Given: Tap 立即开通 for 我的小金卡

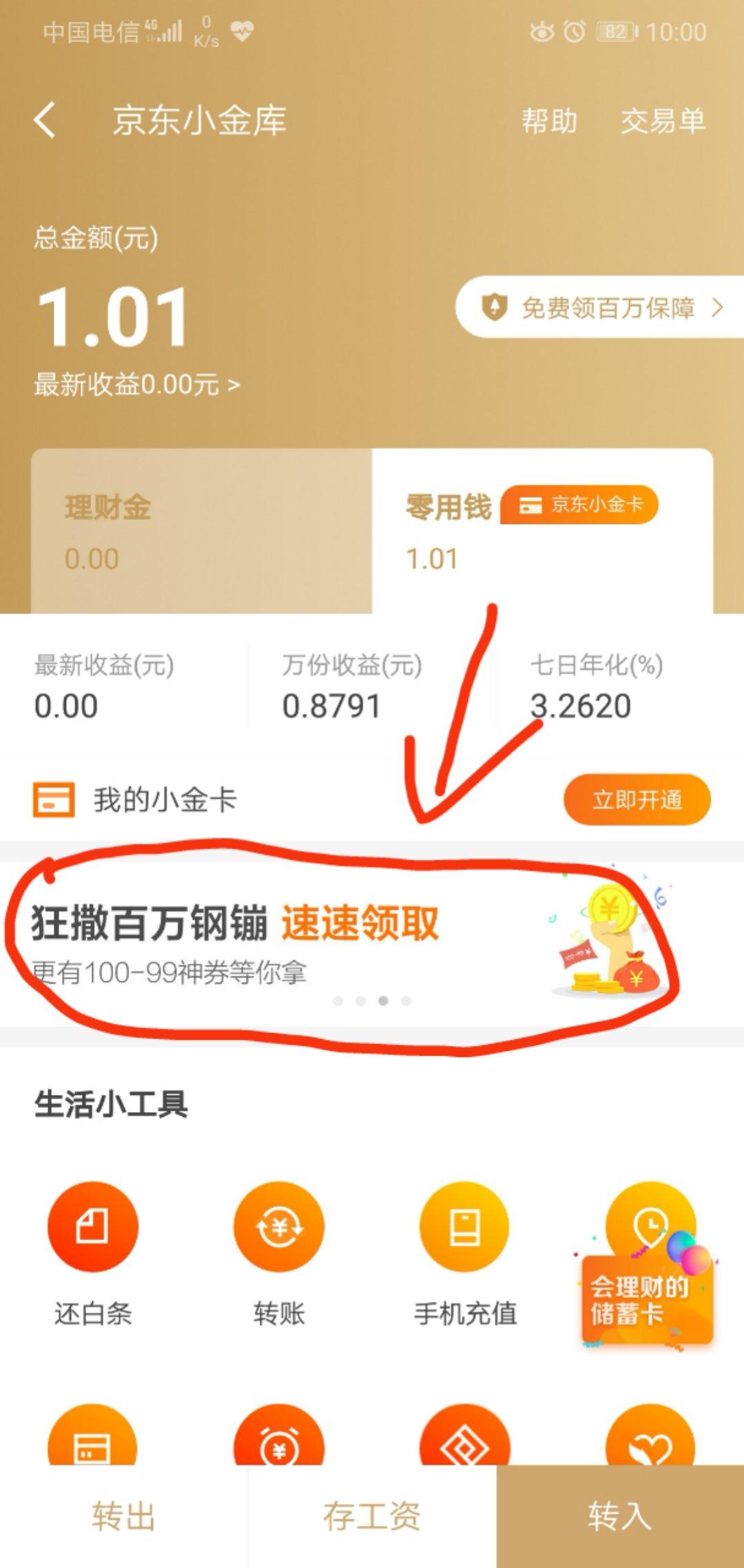Looking at the screenshot, I should click(x=637, y=799).
